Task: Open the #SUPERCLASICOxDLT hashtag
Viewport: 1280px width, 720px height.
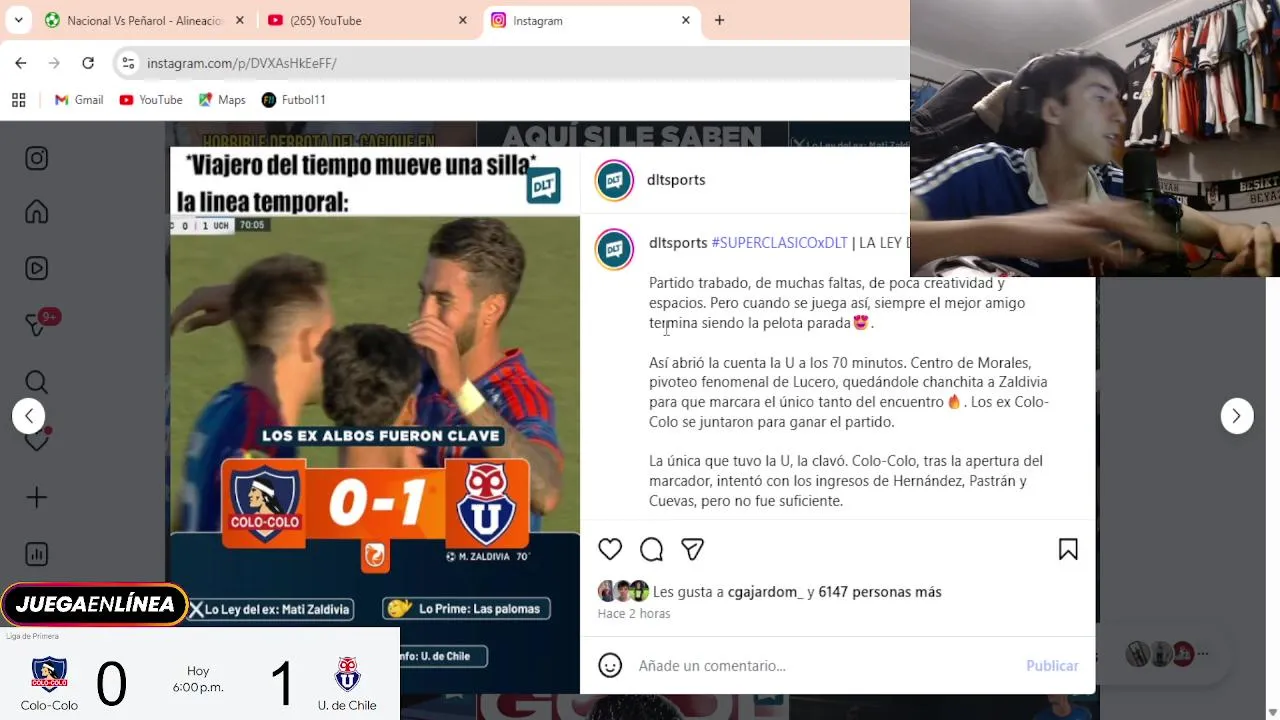Action: point(779,243)
